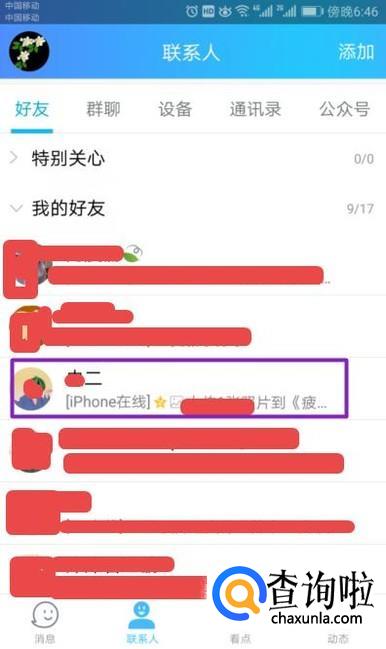Switch to the 好友 tab
Screen dimensions: 386x649
coord(32,109)
